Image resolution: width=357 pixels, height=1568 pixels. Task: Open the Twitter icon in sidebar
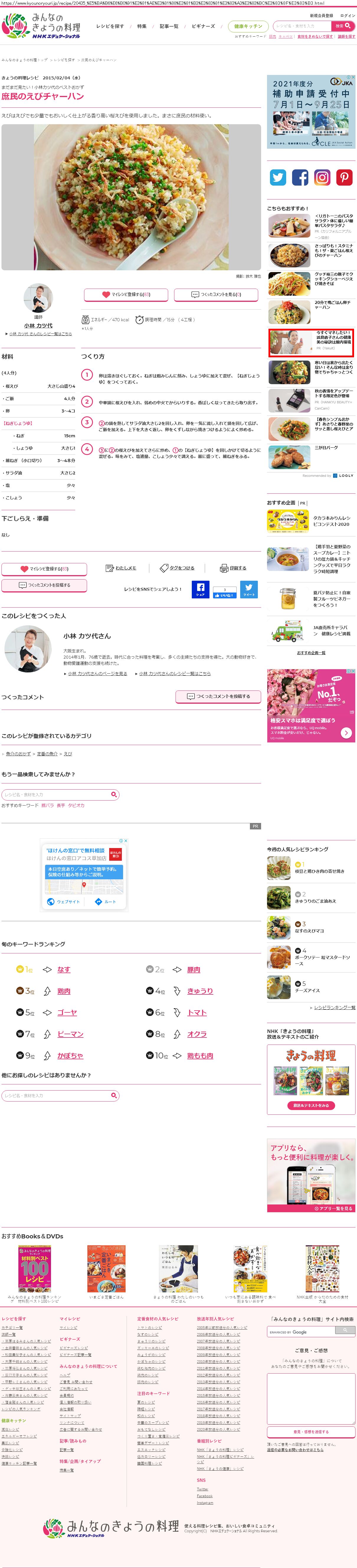278,177
